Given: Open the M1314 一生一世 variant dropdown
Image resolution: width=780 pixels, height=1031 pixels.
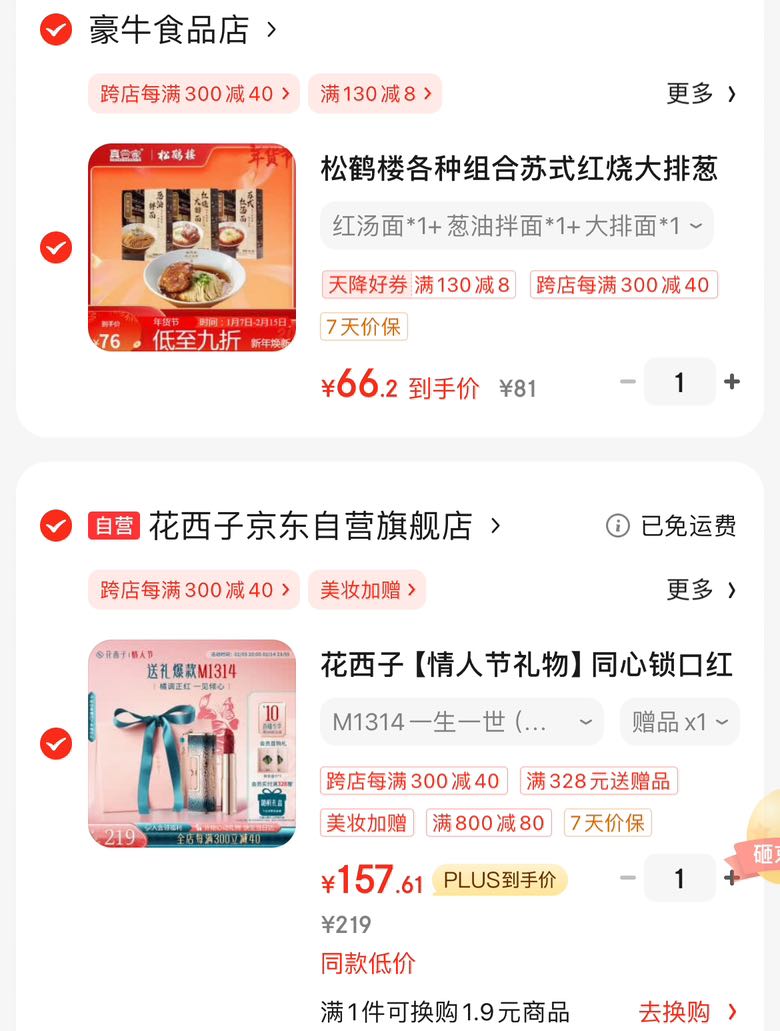Looking at the screenshot, I should click(x=461, y=720).
